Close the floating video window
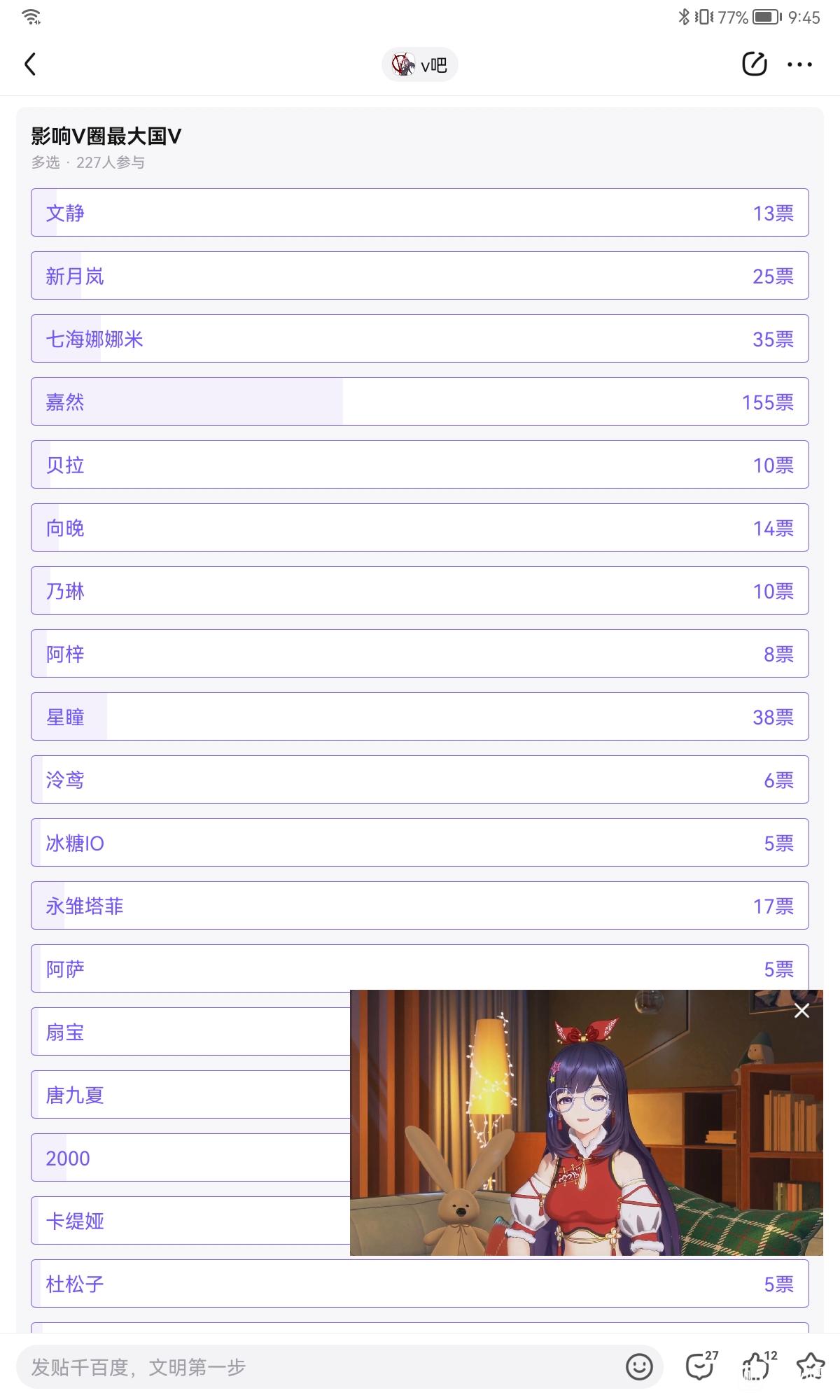This screenshot has width=840, height=1400. [801, 1011]
